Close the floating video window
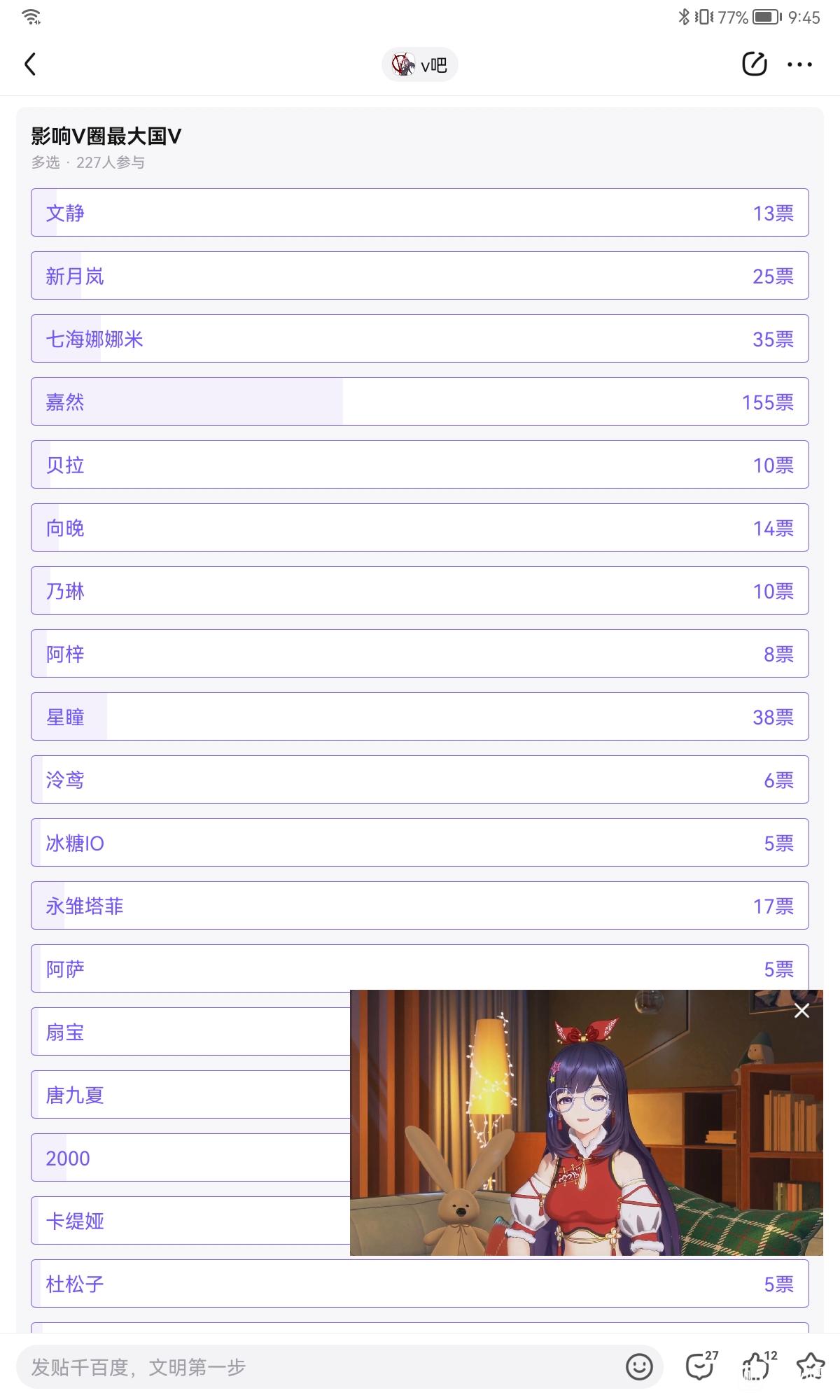This screenshot has width=840, height=1400. [801, 1011]
